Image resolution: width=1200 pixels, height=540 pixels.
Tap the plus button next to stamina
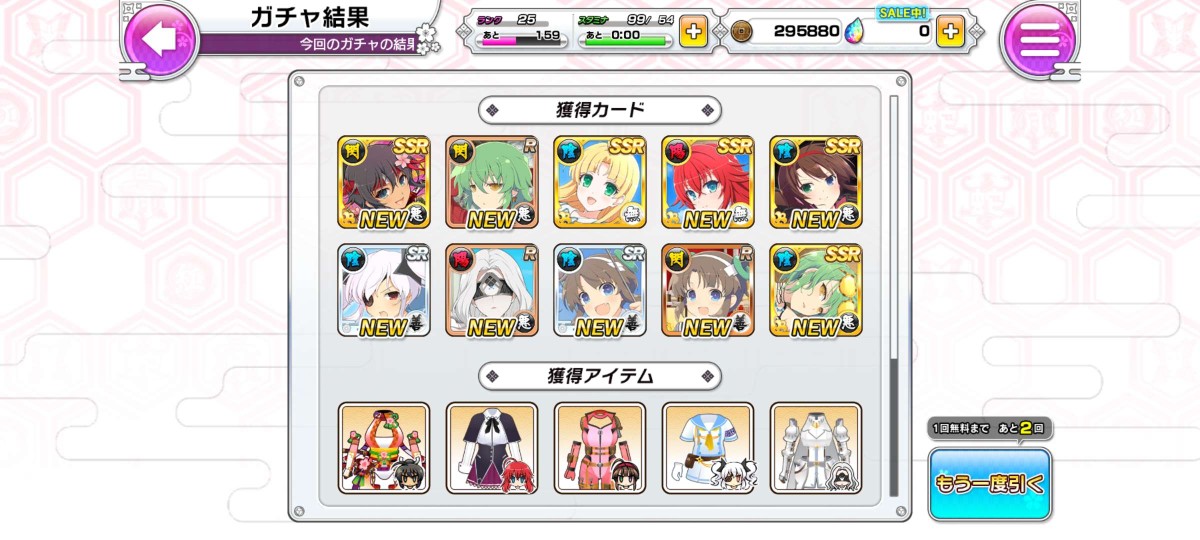[693, 31]
